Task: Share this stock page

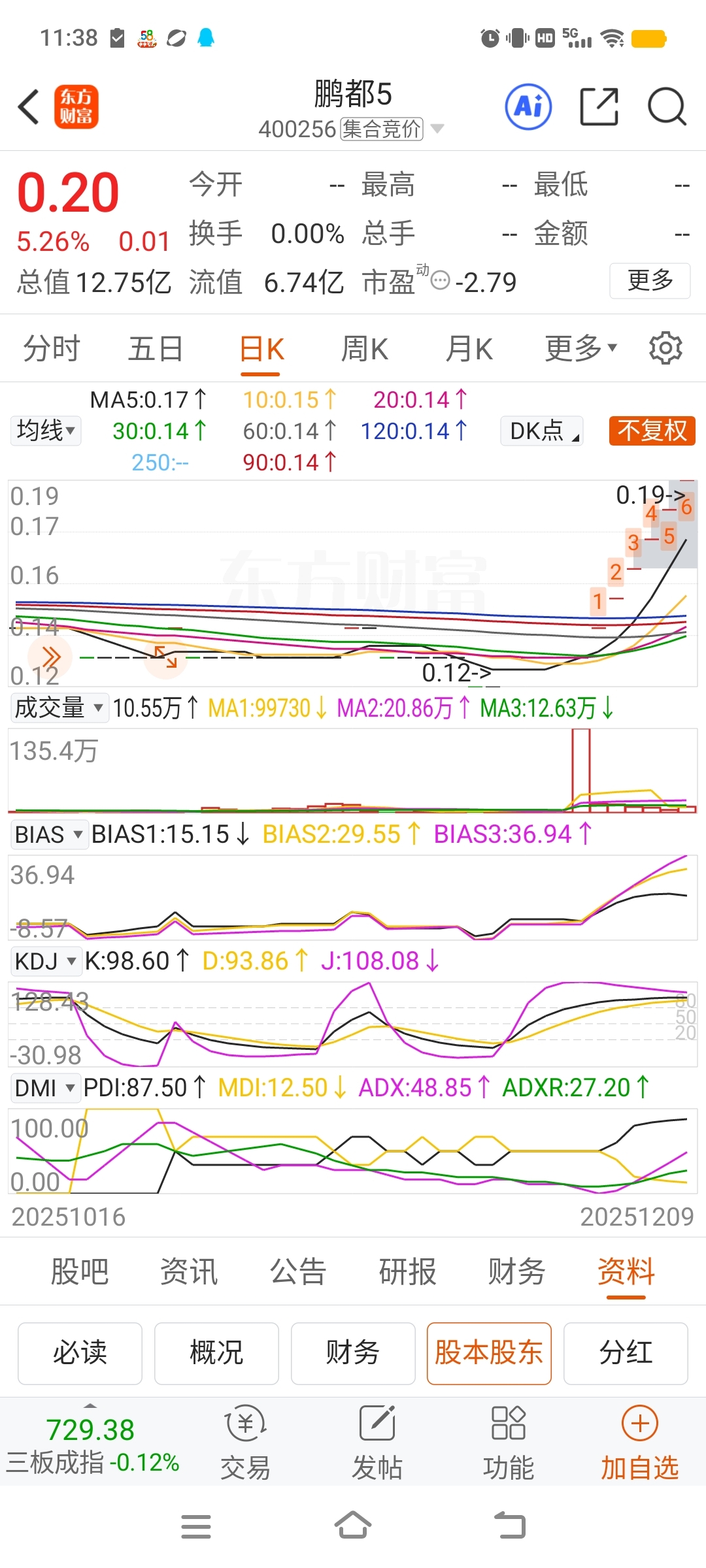Action: [599, 106]
